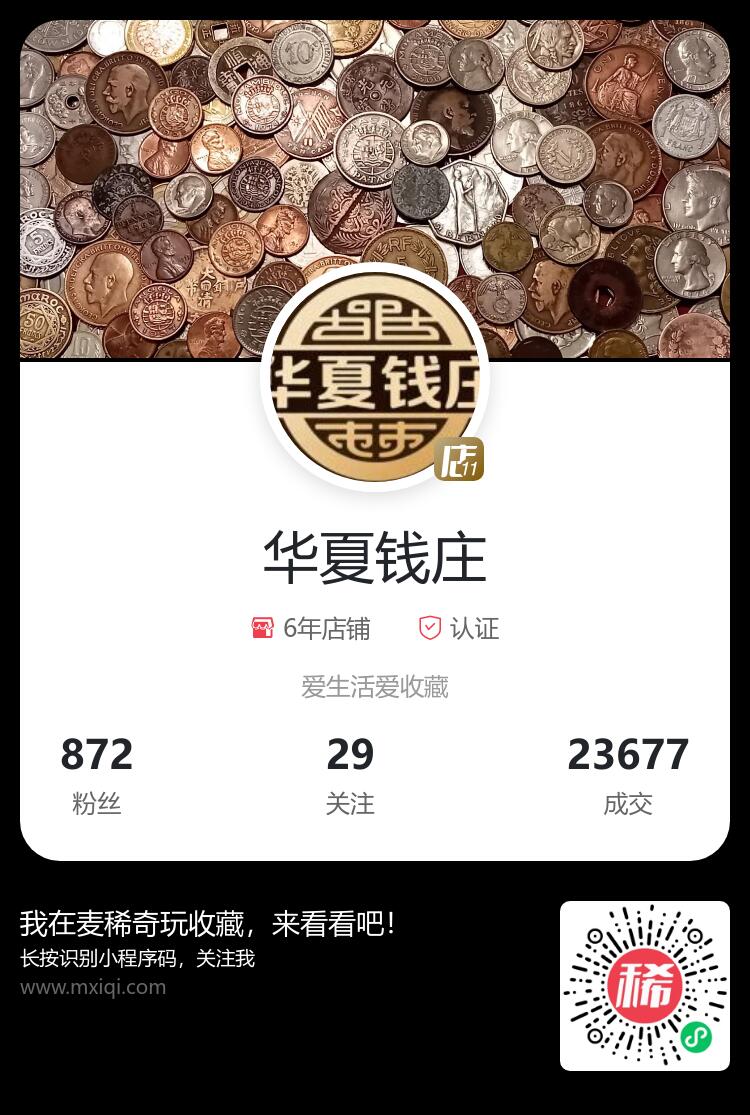This screenshot has height=1115, width=750.
Task: Tap the 爱生活爱收藏 slogan text
Action: coord(375,687)
